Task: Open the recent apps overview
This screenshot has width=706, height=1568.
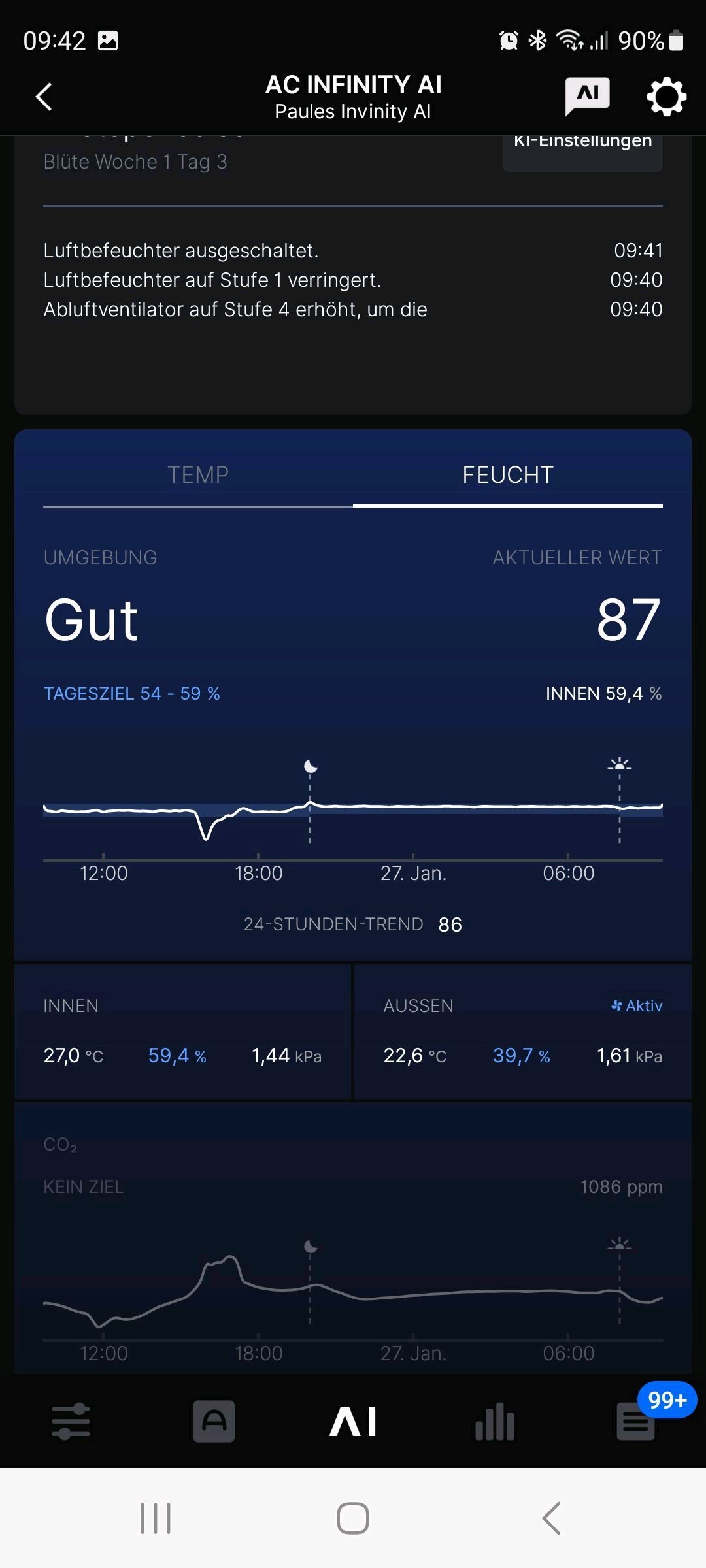Action: (156, 1518)
